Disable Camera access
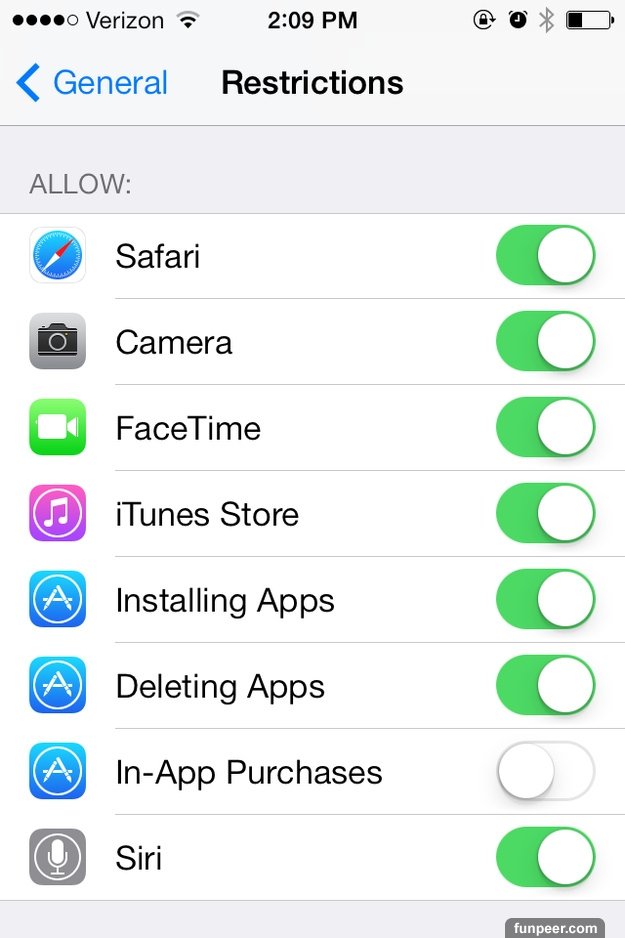The image size is (625, 938). click(545, 342)
